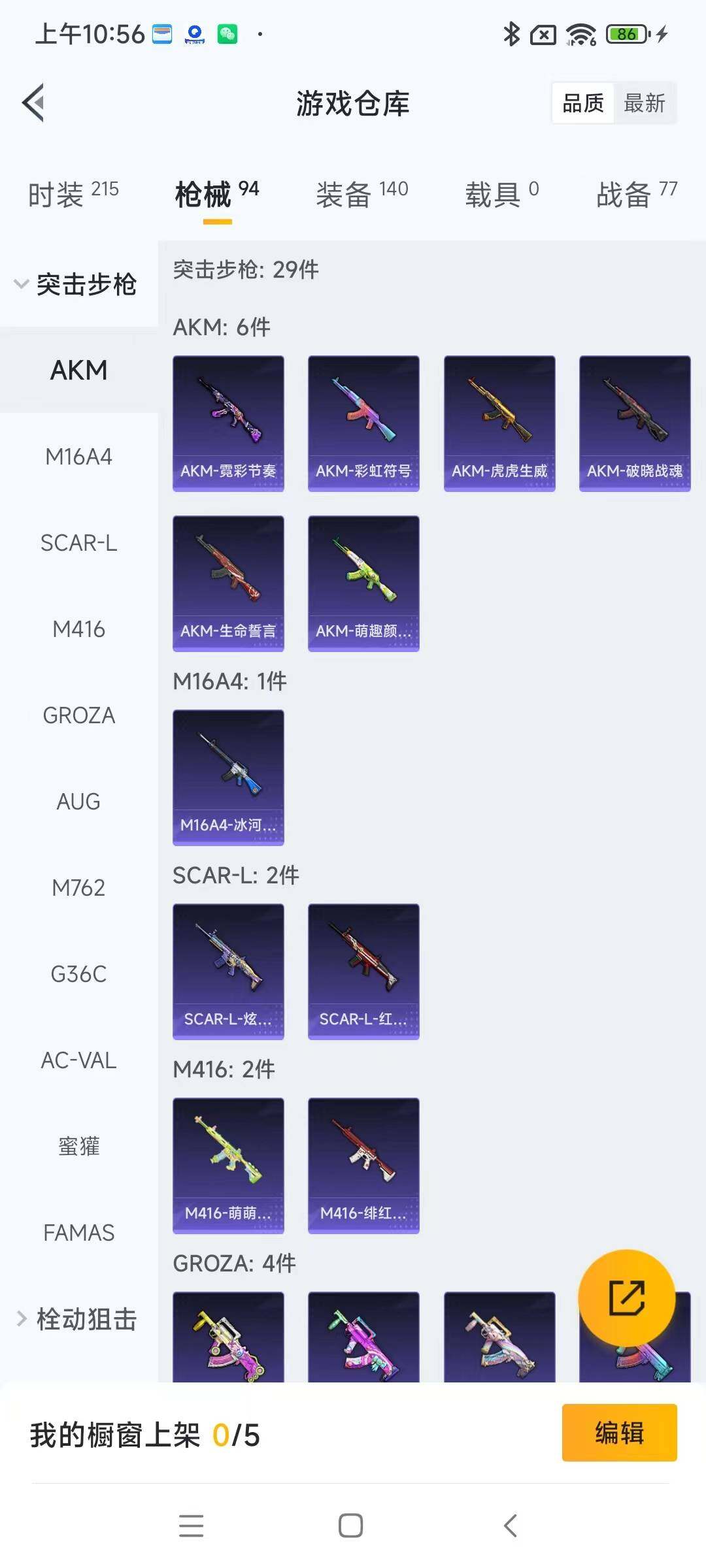Image resolution: width=706 pixels, height=1568 pixels.
Task: Go back using the top-left arrow
Action: click(x=33, y=103)
